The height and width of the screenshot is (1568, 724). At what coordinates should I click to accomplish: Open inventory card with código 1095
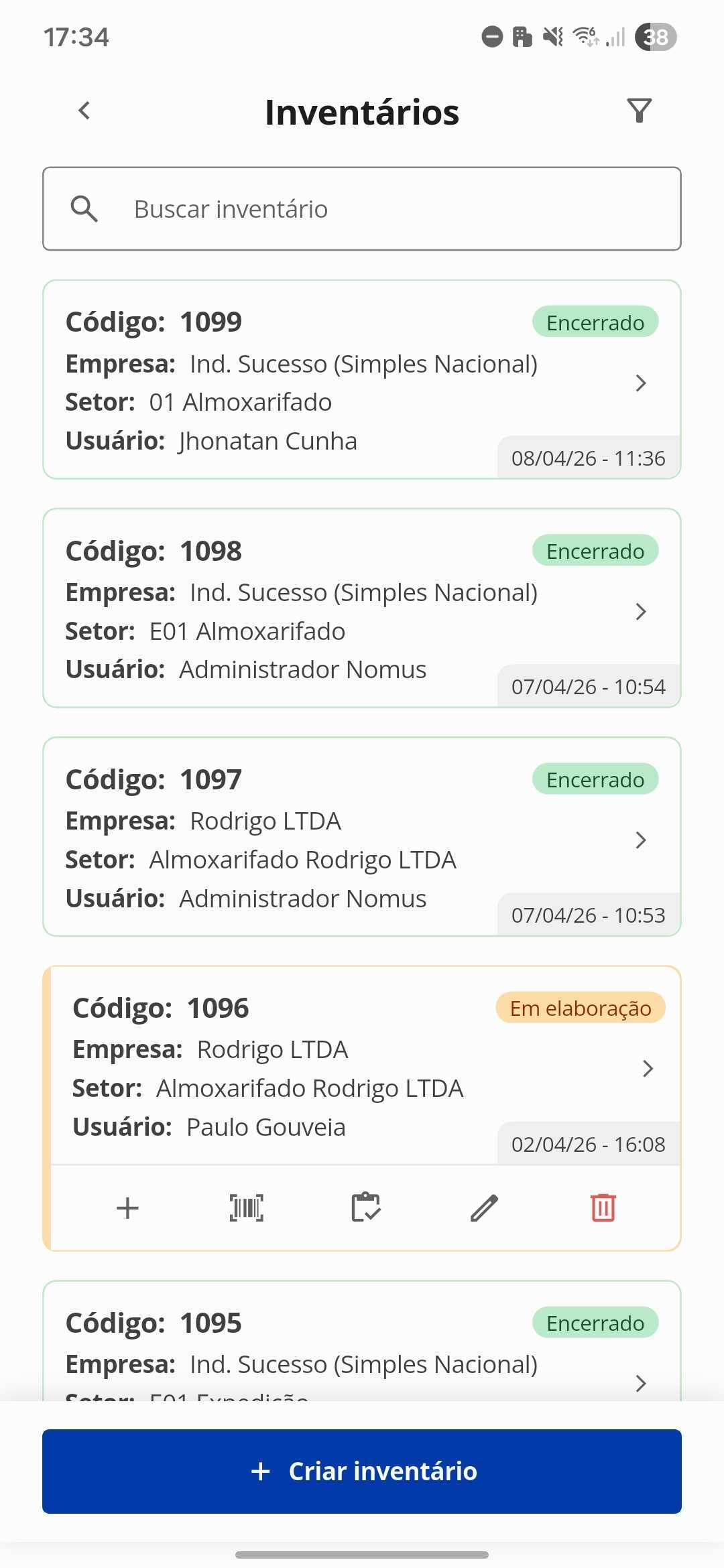click(362, 1341)
